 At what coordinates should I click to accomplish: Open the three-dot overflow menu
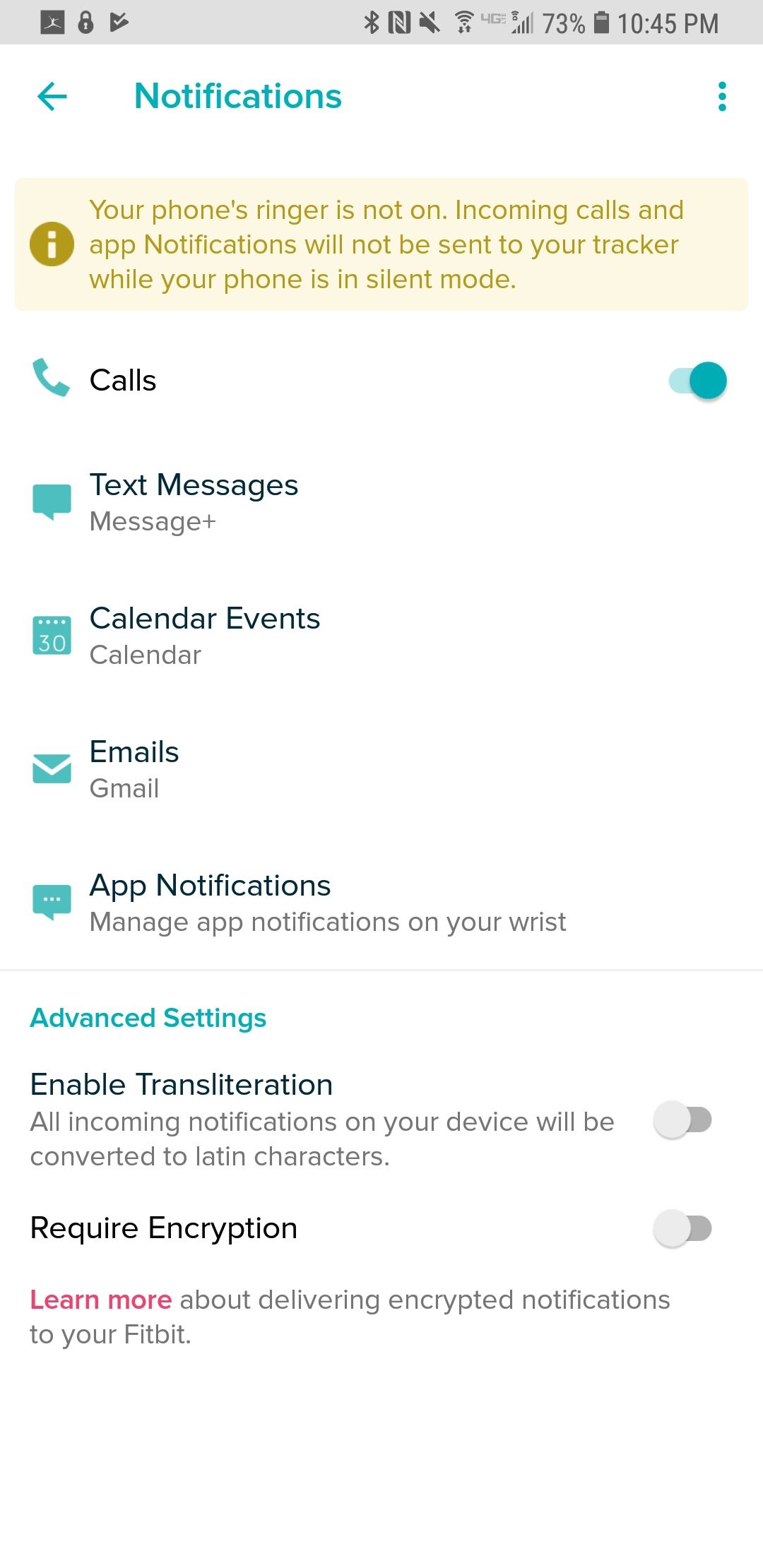[721, 97]
